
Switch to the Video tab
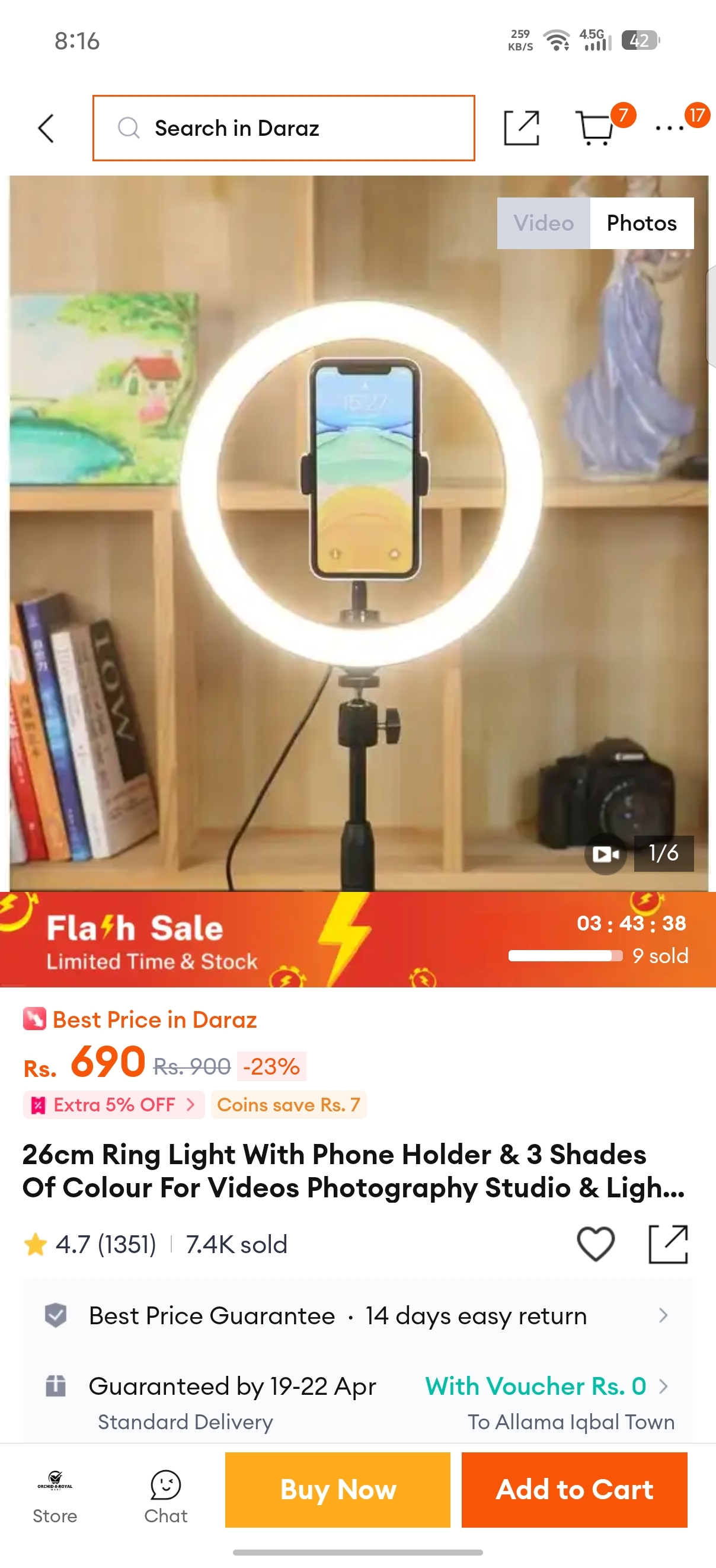(x=544, y=223)
